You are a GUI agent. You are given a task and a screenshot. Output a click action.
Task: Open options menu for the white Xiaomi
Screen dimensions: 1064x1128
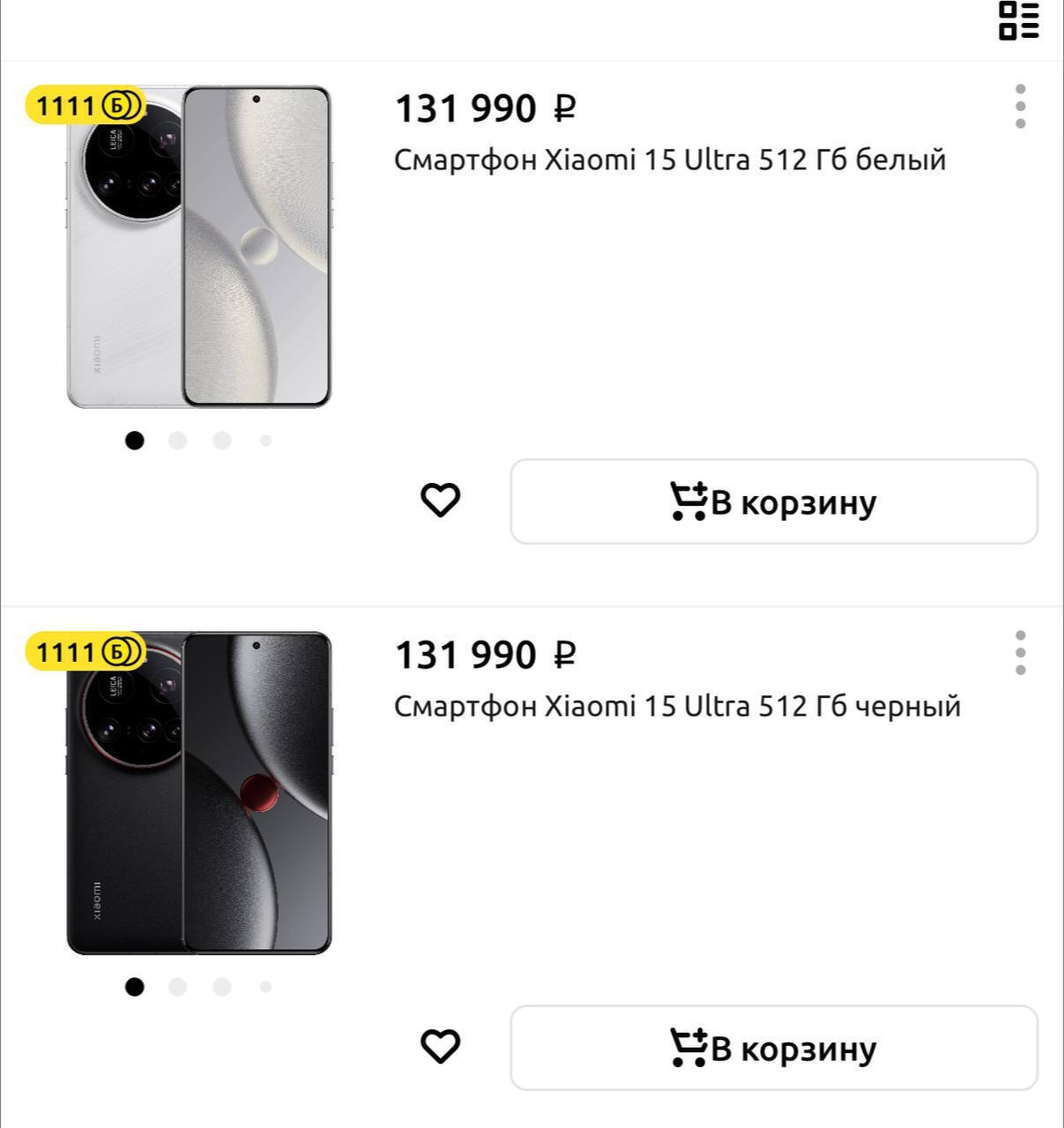coord(1020,107)
